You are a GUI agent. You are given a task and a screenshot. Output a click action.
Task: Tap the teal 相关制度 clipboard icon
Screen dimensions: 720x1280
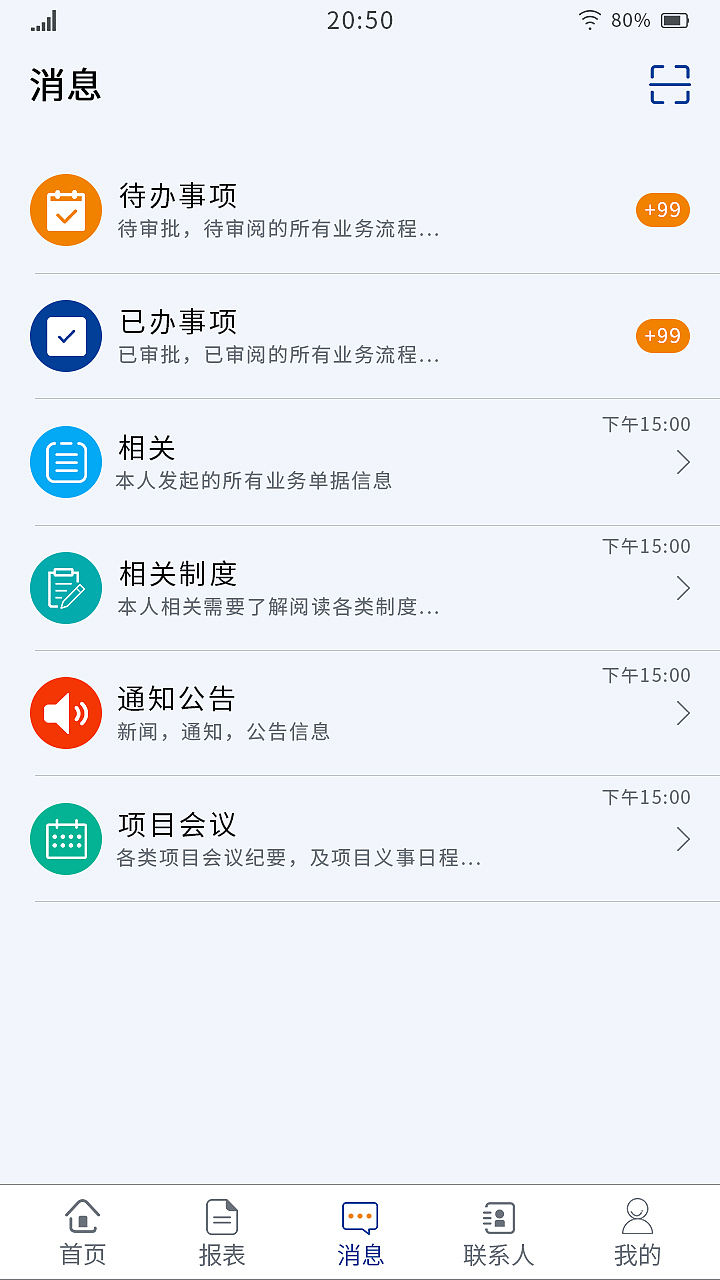coord(65,588)
